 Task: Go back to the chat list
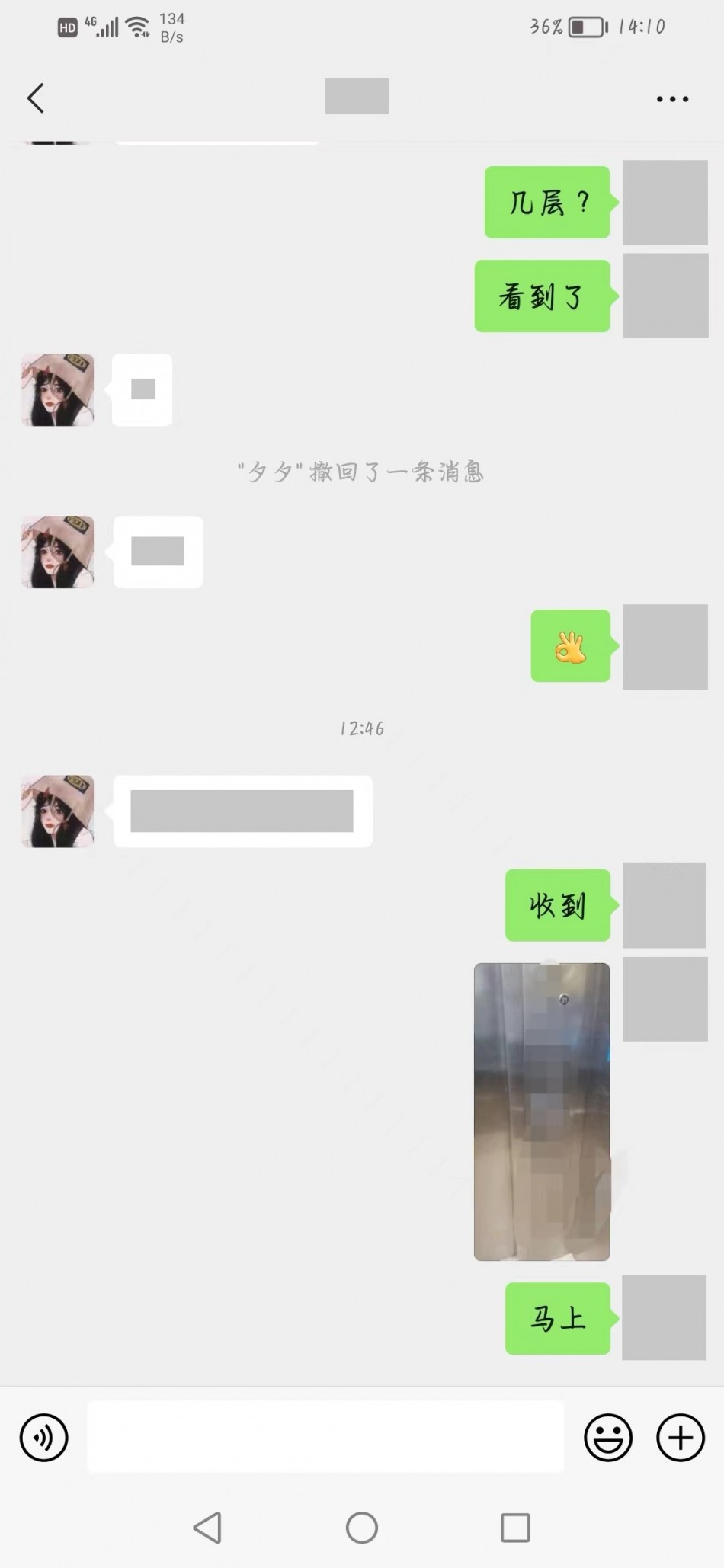tap(36, 98)
